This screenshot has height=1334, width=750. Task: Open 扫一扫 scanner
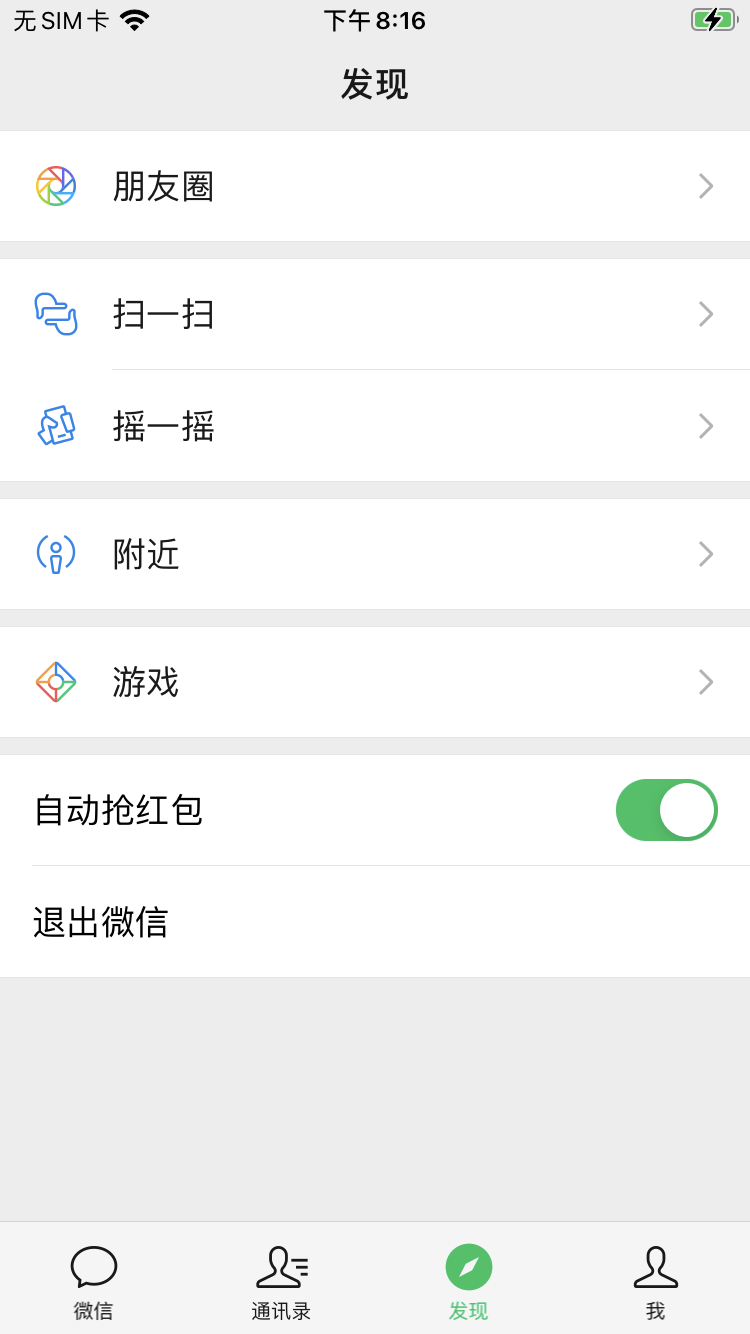click(x=375, y=314)
